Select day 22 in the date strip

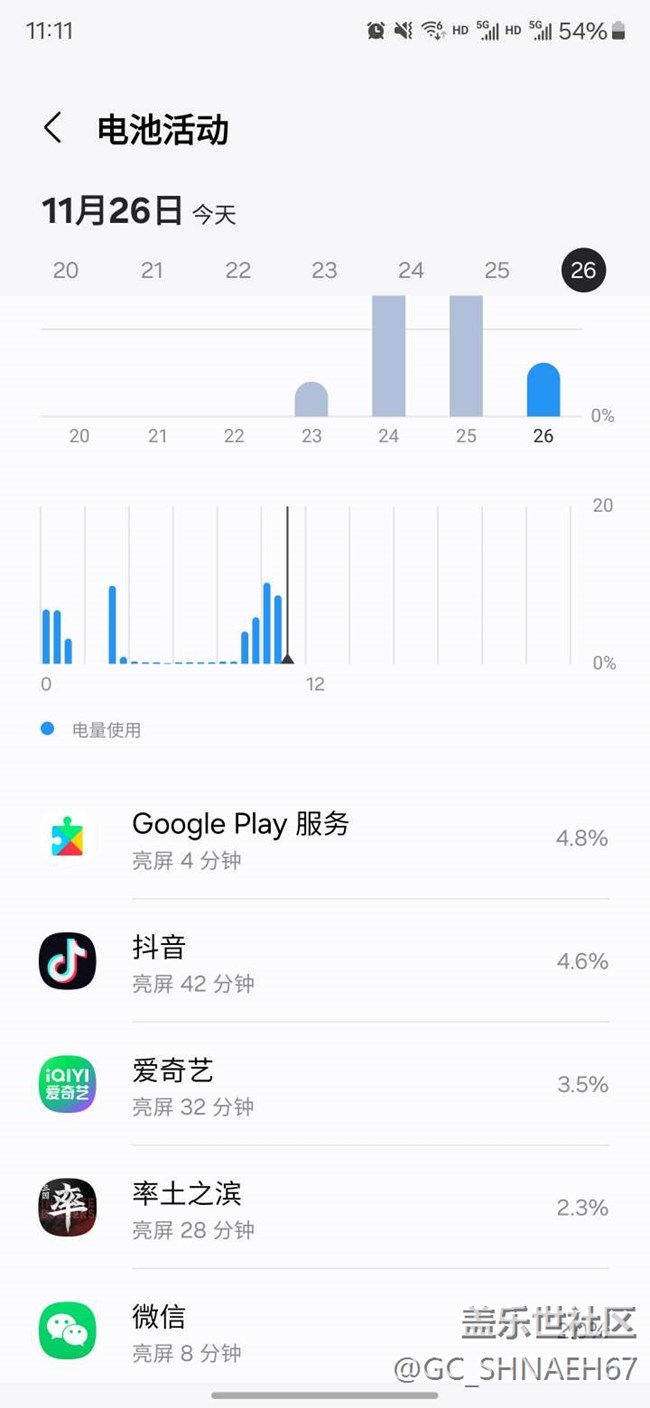point(238,270)
